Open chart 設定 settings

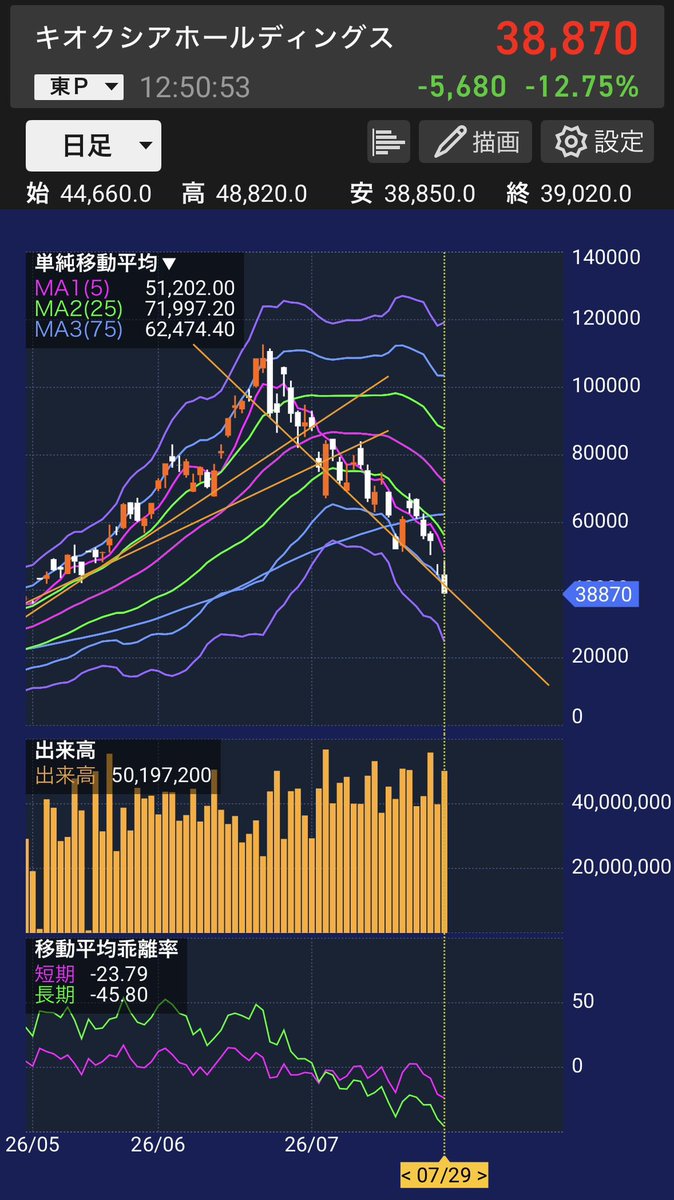(x=597, y=142)
